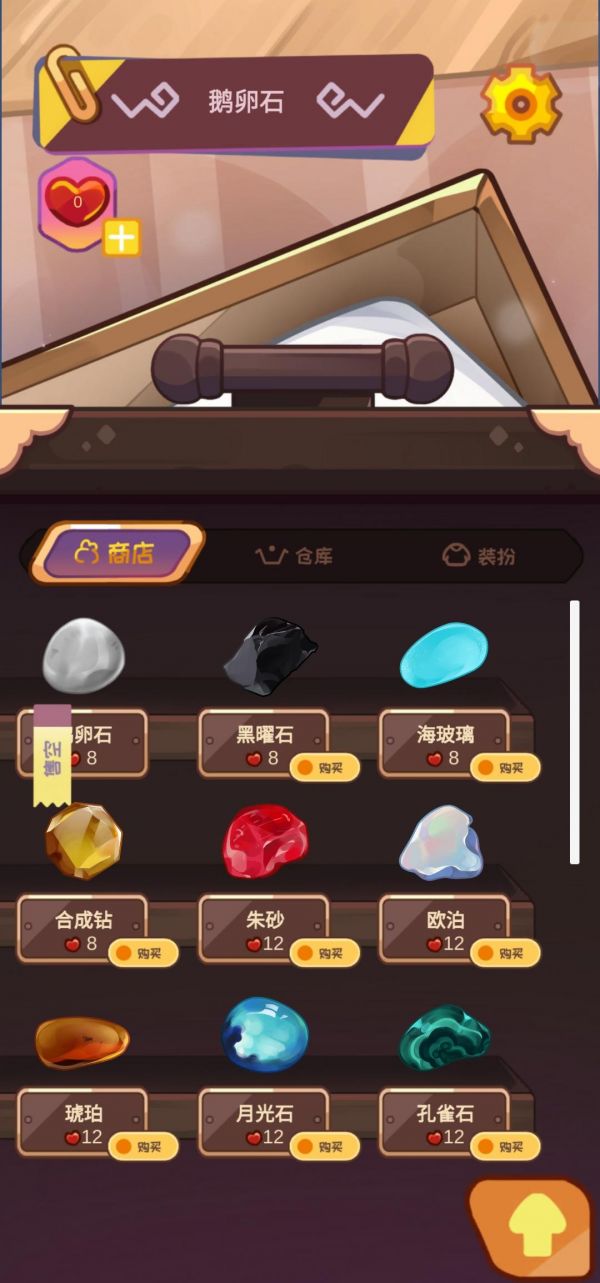Screen dimensions: 600x1283
Task: Purchase the 孔雀石 stone
Action: [504, 1146]
